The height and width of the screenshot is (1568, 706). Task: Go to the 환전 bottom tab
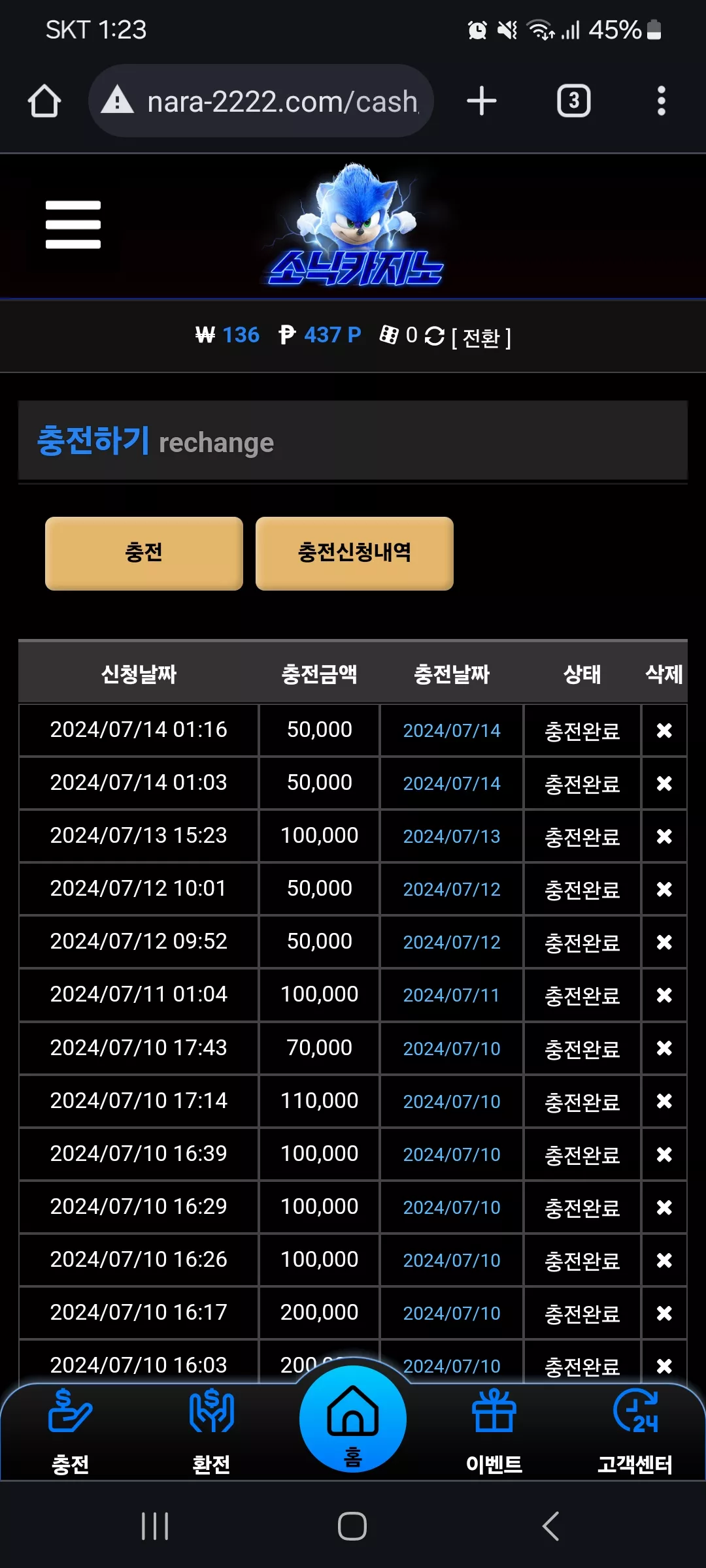[x=211, y=1431]
